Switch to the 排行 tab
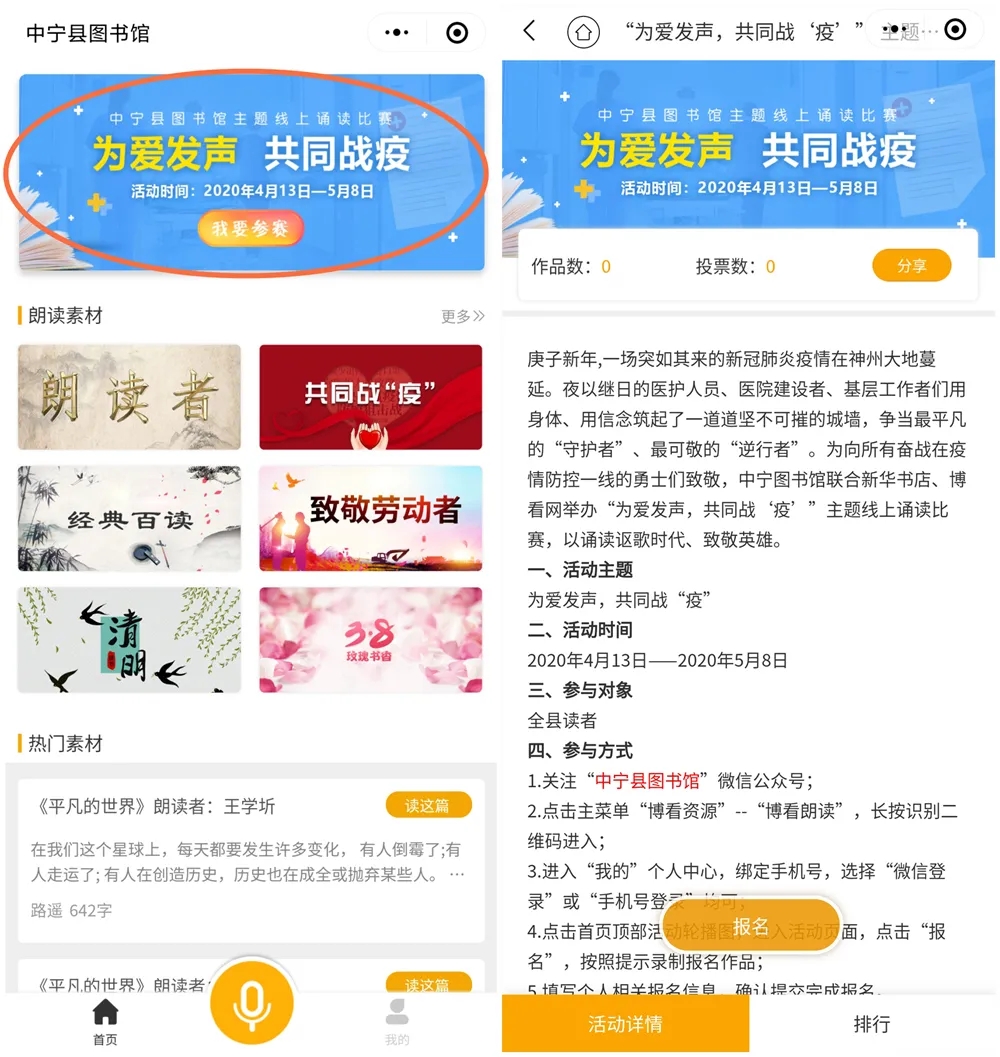Viewport: 1000px width, 1057px height. click(872, 1024)
